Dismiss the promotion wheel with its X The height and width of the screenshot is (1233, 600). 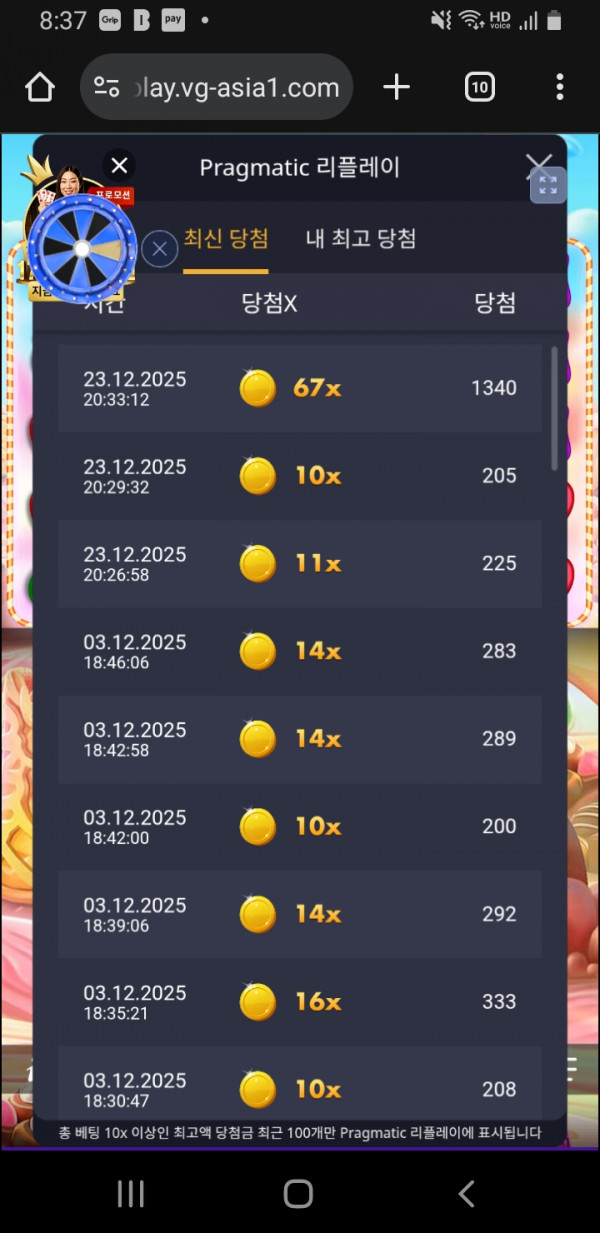120,165
